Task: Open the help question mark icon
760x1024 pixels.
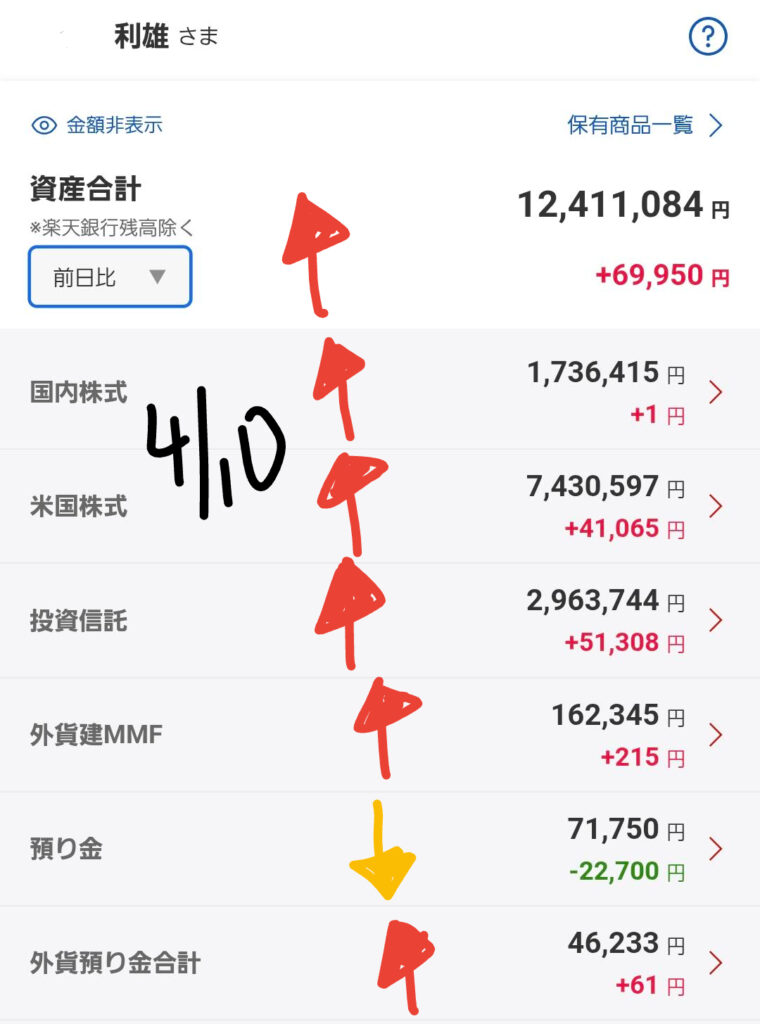Action: click(708, 38)
